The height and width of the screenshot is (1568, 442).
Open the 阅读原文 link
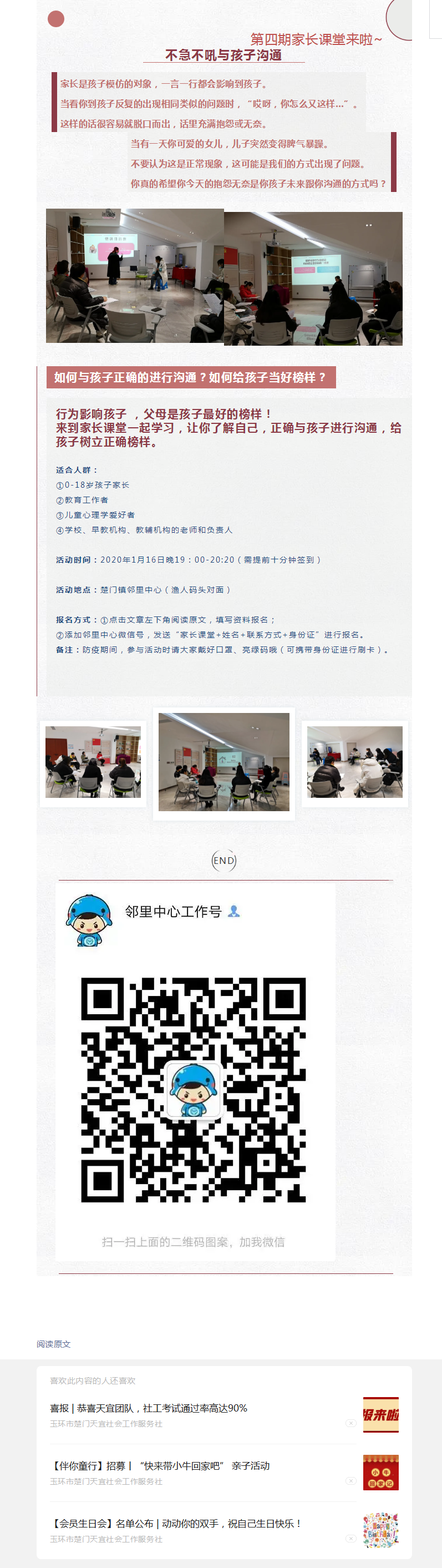(x=54, y=1343)
